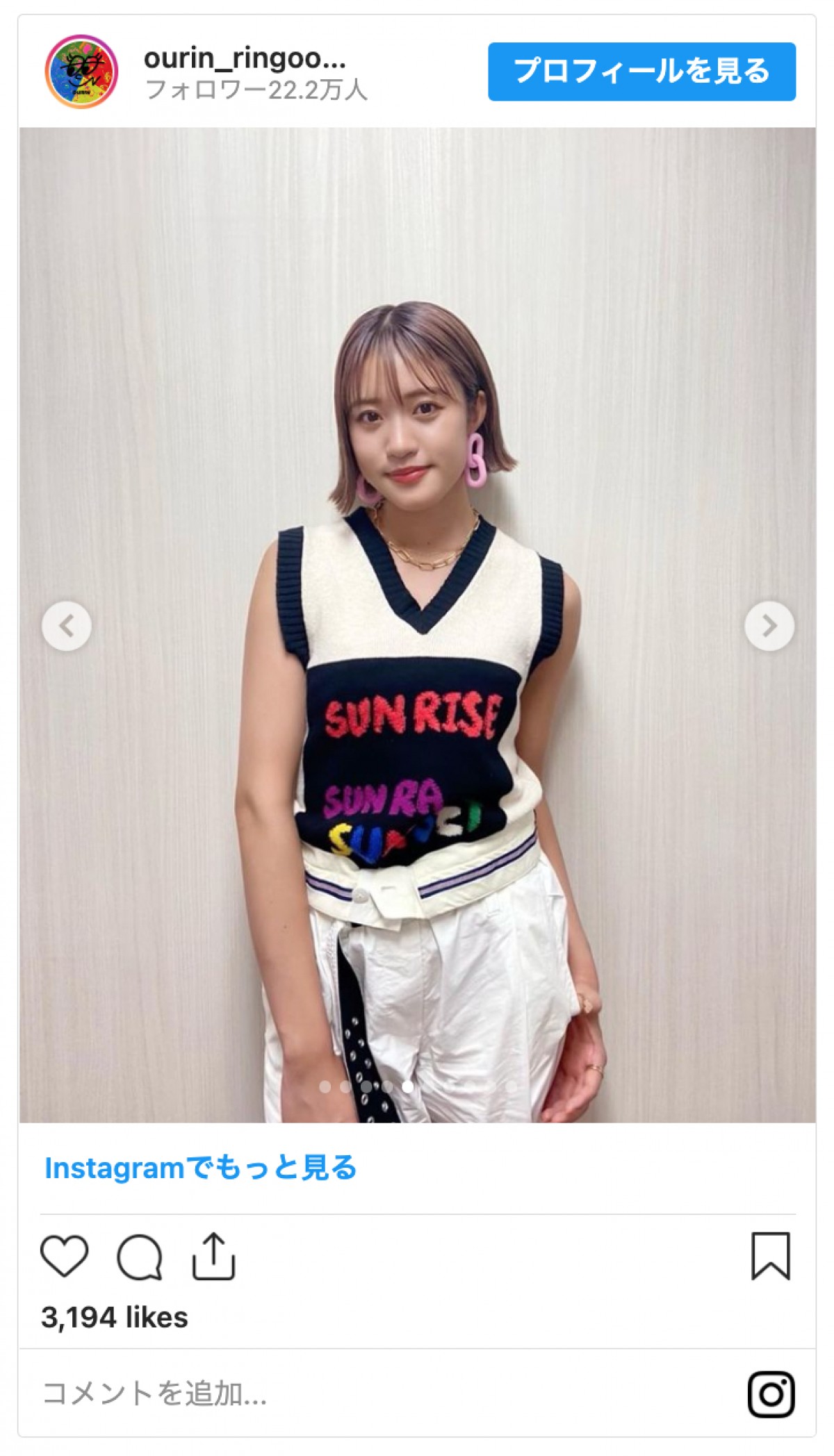Open the Instagram logo icon
The image size is (834, 1456).
click(x=771, y=1393)
